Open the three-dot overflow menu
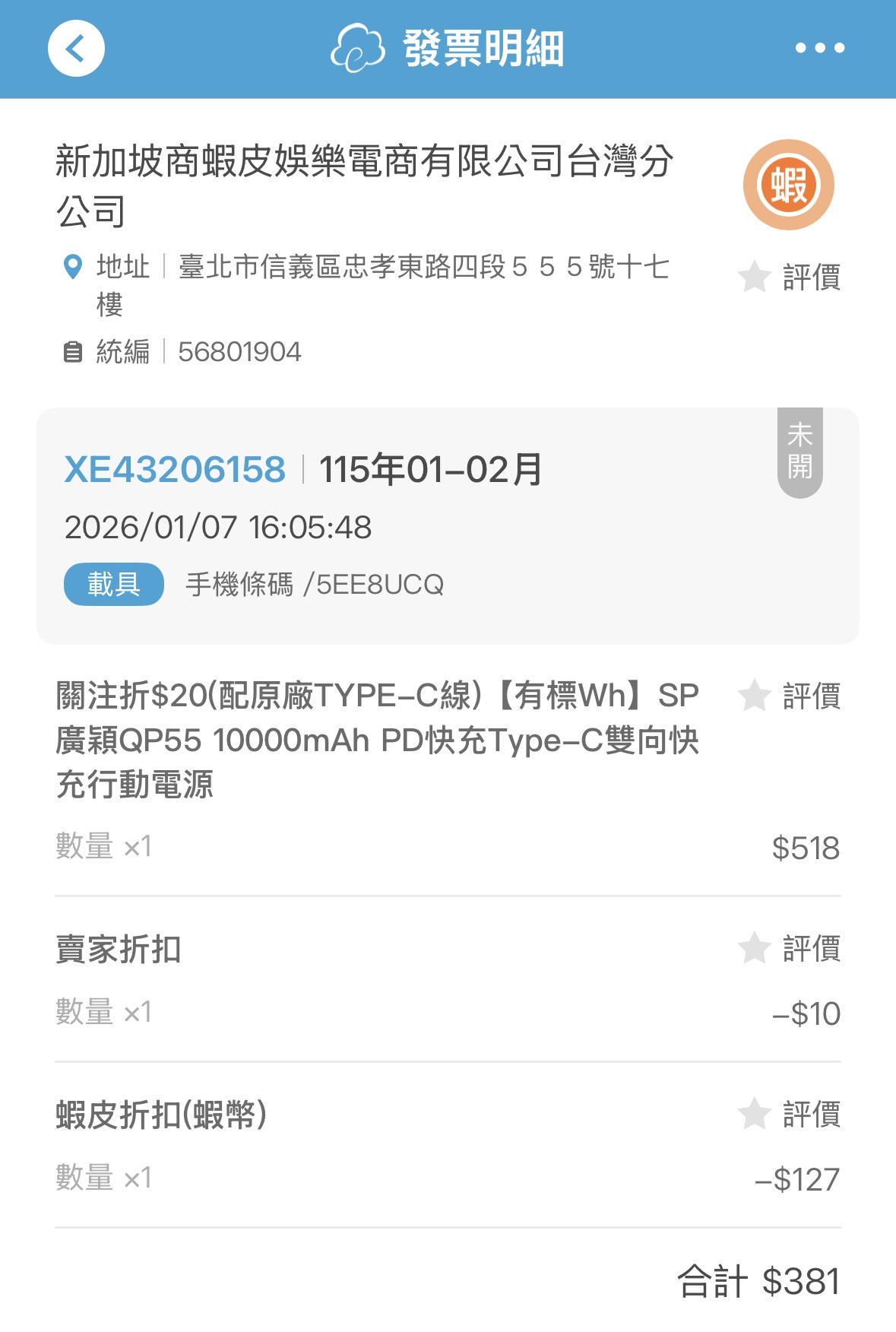 (819, 48)
